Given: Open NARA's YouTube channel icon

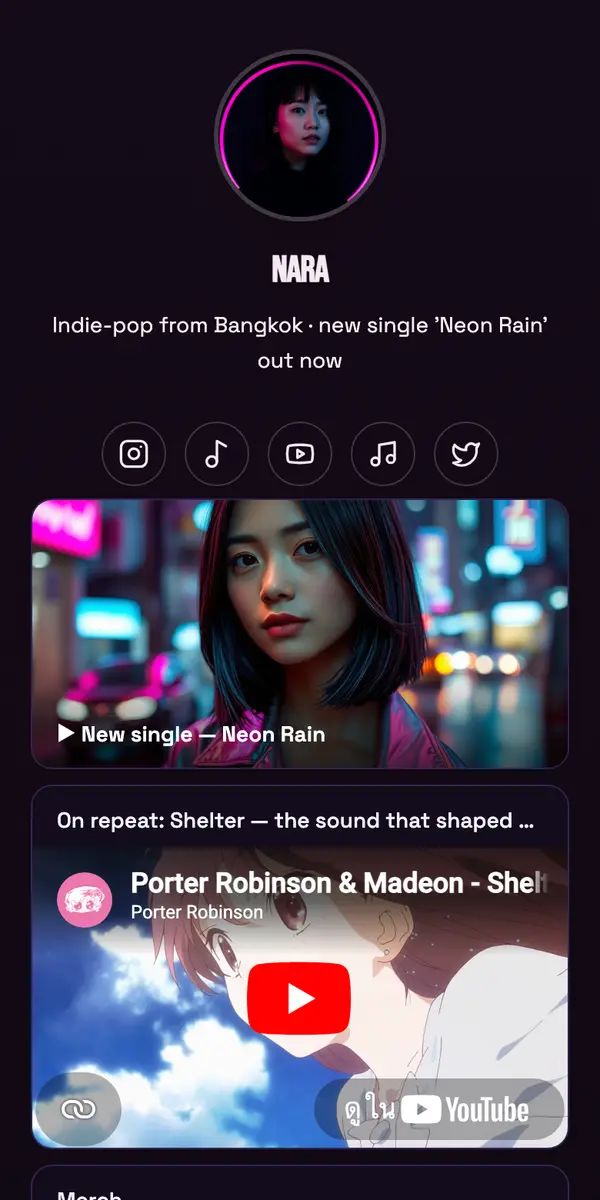Looking at the screenshot, I should pyautogui.click(x=300, y=454).
